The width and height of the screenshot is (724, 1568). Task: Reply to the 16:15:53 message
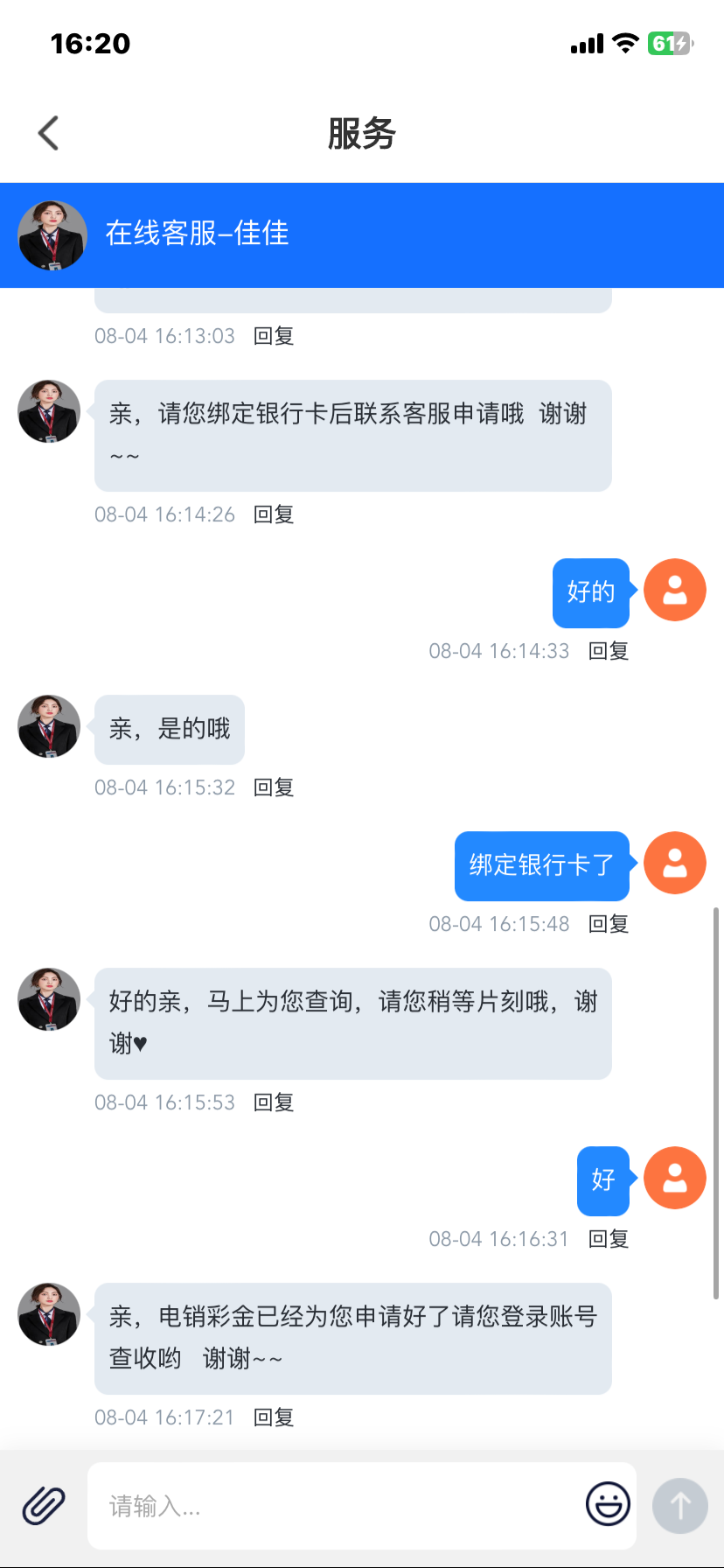pyautogui.click(x=274, y=1102)
